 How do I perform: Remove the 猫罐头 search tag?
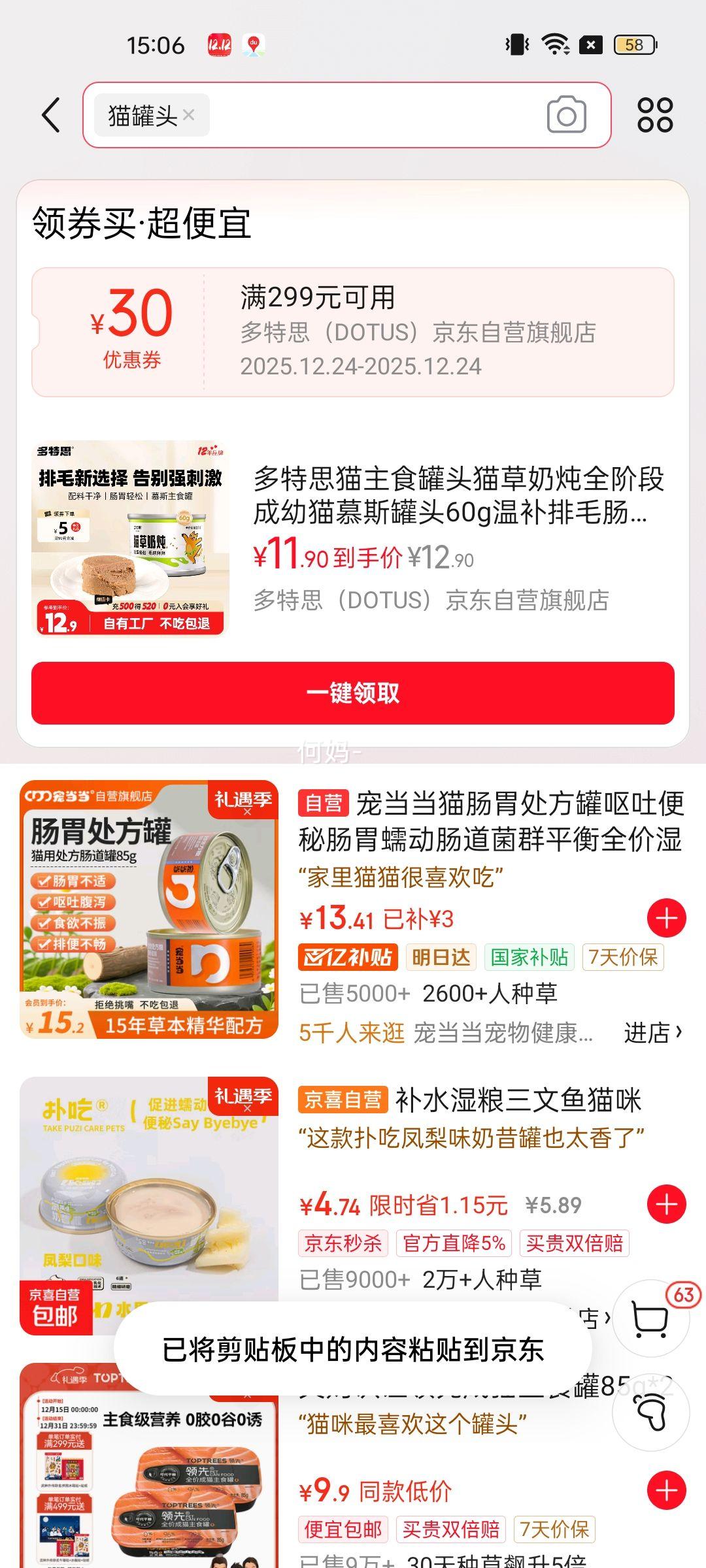click(x=189, y=115)
